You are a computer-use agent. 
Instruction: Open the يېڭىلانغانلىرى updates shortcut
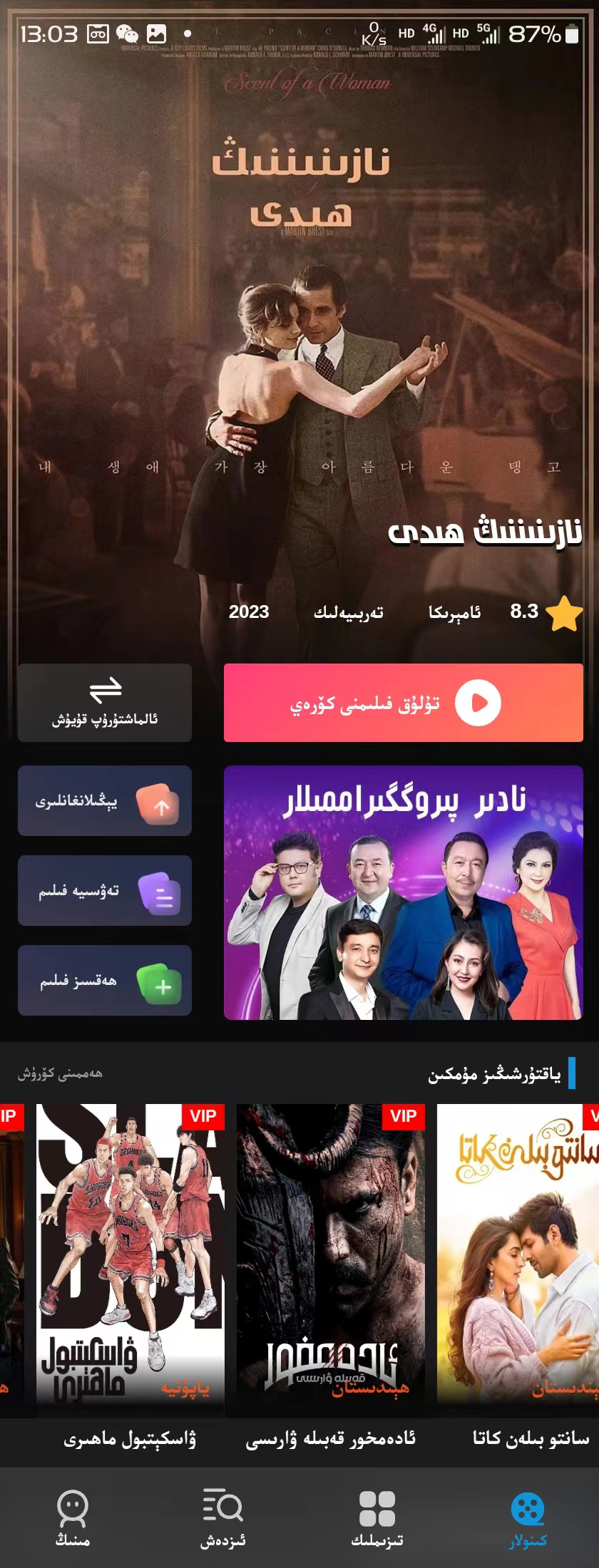click(x=105, y=801)
